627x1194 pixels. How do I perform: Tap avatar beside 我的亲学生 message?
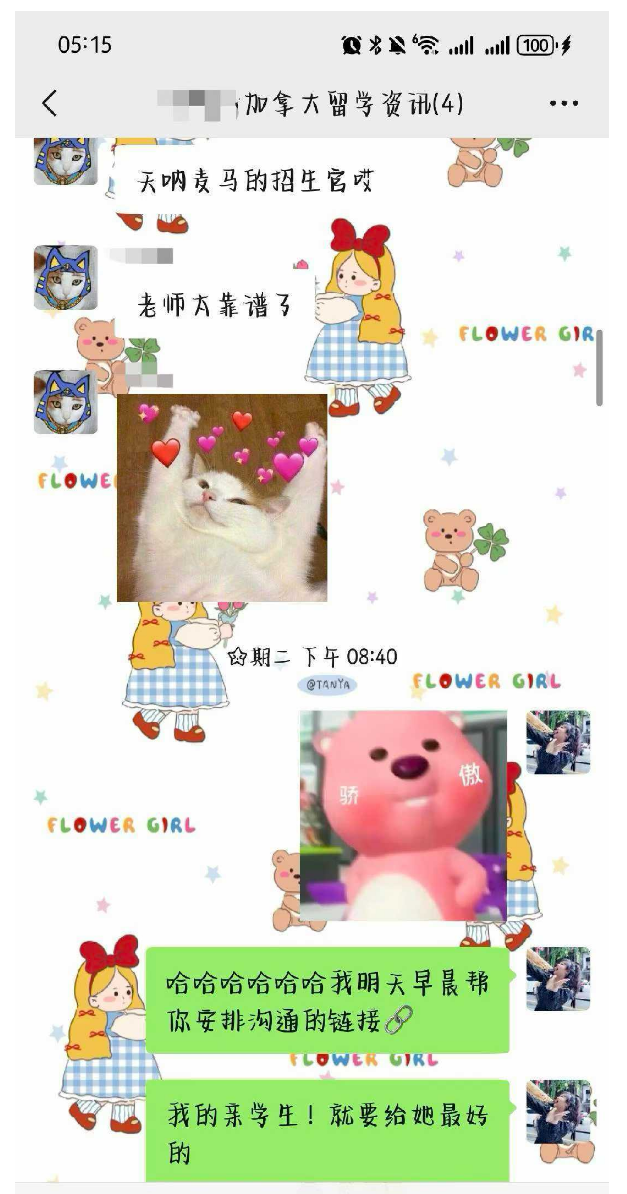[558, 1111]
